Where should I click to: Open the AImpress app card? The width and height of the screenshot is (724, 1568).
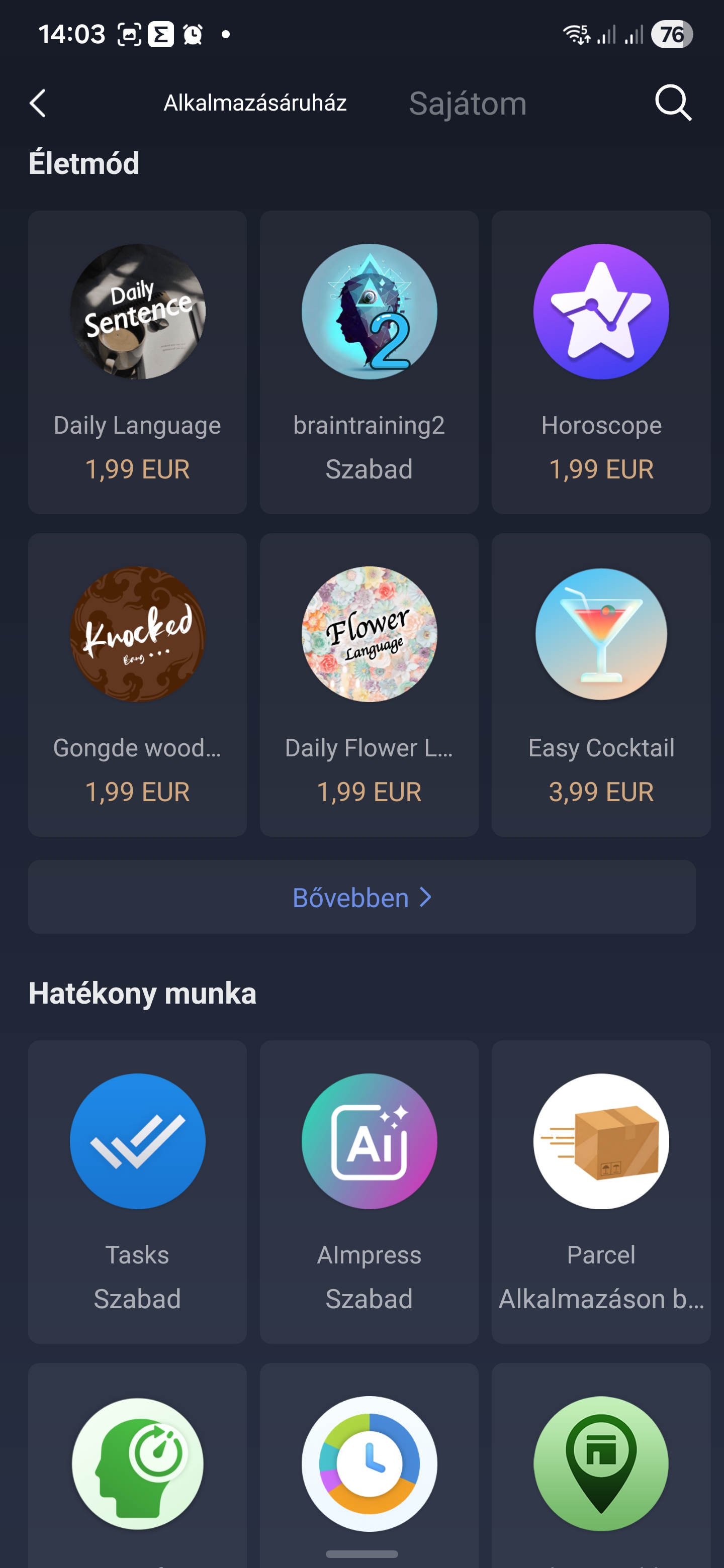369,1191
